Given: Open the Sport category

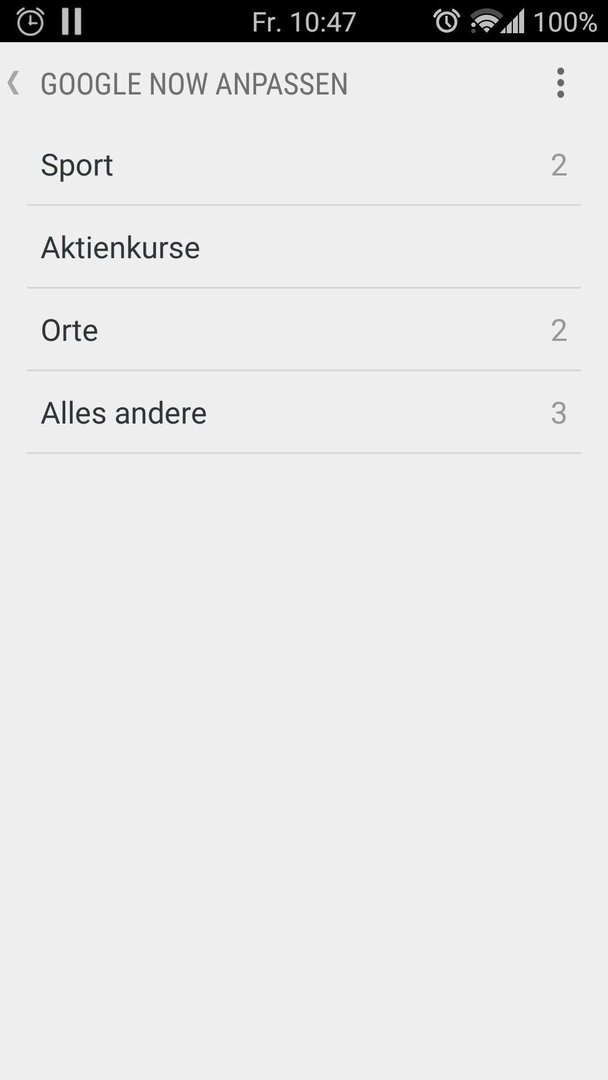Looking at the screenshot, I should point(304,165).
